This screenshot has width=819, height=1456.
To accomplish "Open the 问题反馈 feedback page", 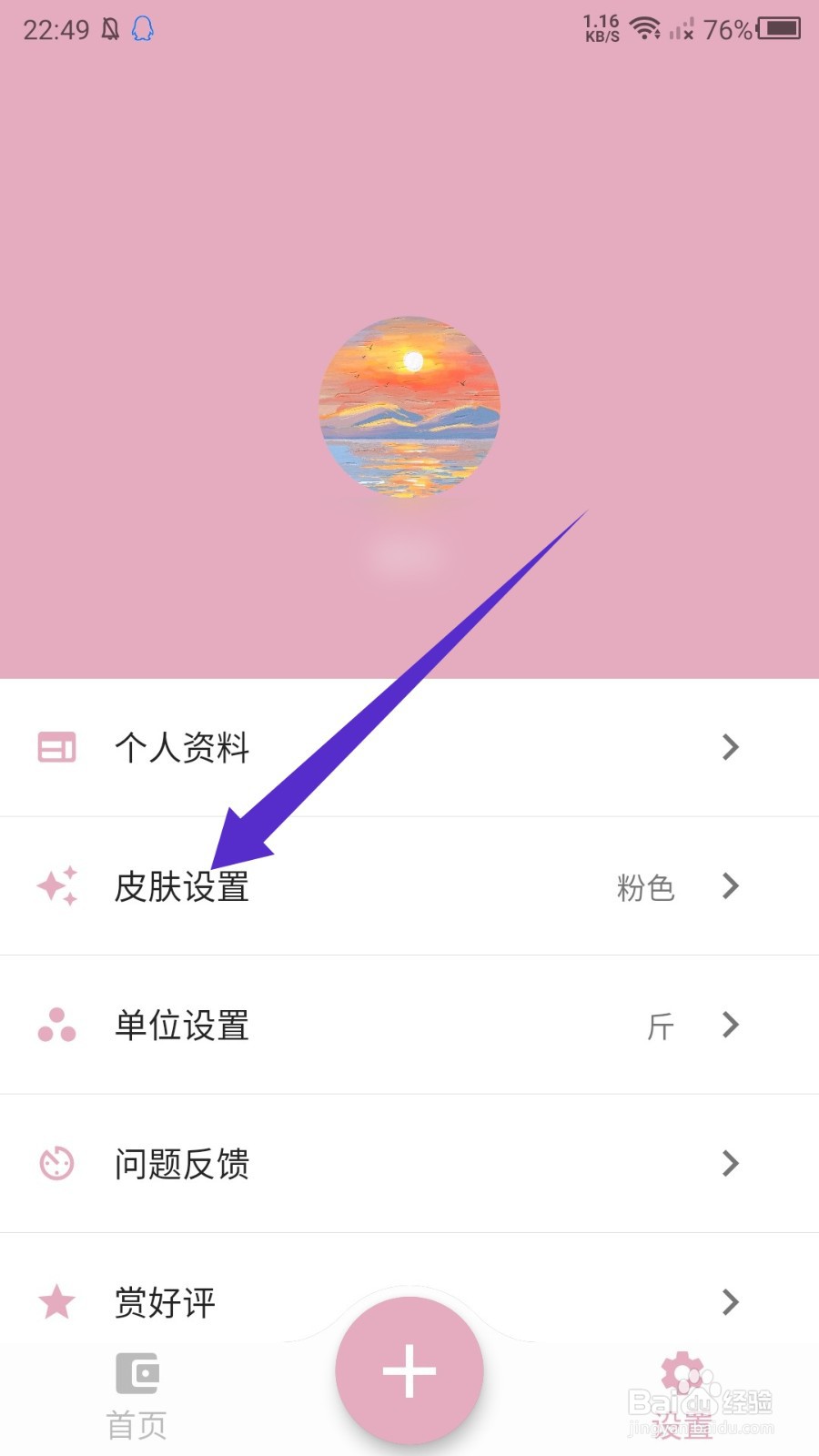I will [182, 1164].
